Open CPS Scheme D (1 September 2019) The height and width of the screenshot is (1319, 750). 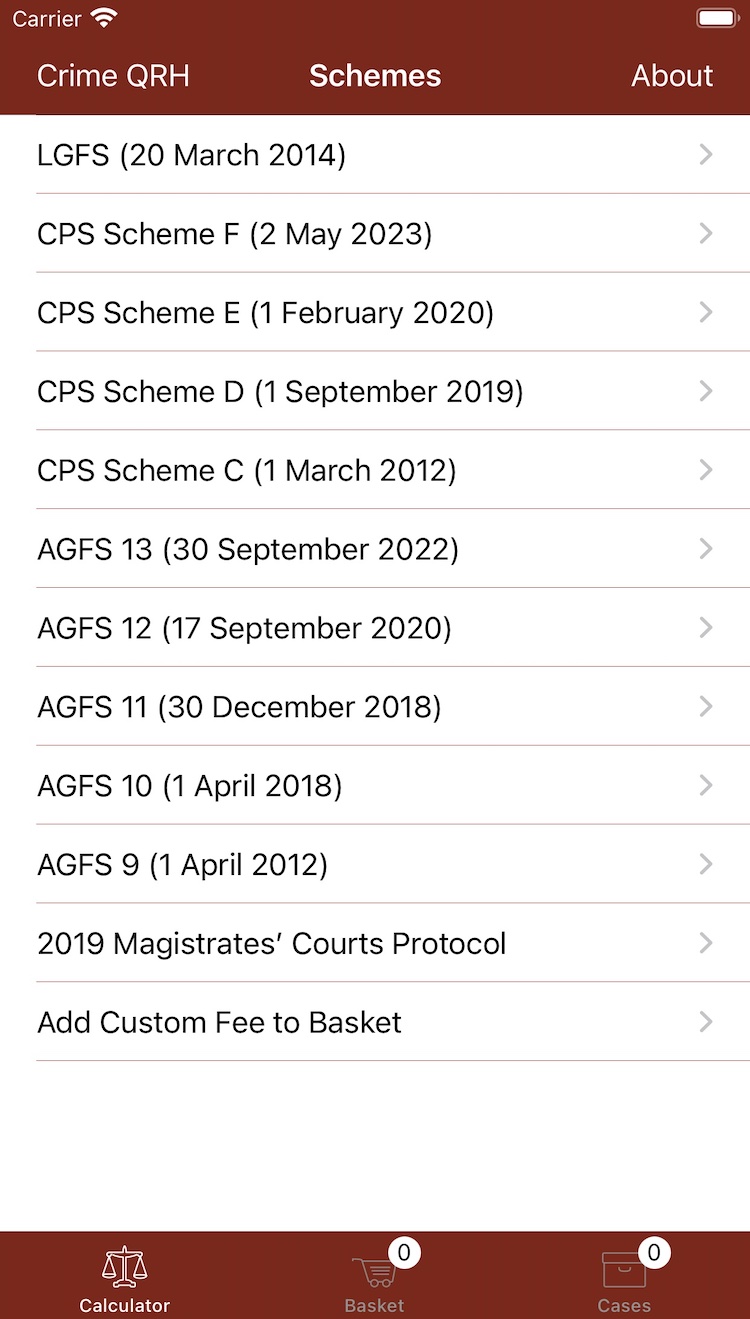[375, 392]
